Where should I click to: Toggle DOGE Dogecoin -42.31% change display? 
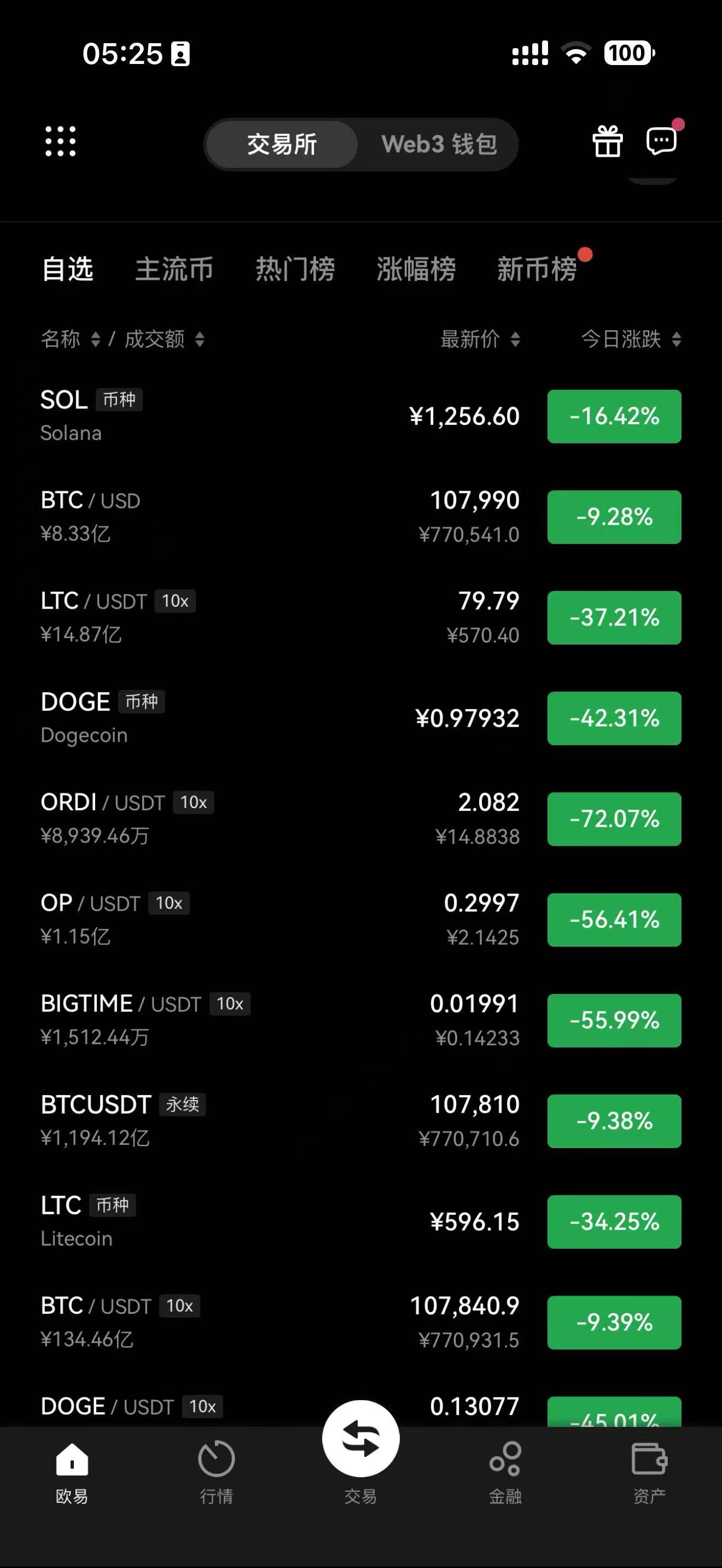click(x=614, y=718)
